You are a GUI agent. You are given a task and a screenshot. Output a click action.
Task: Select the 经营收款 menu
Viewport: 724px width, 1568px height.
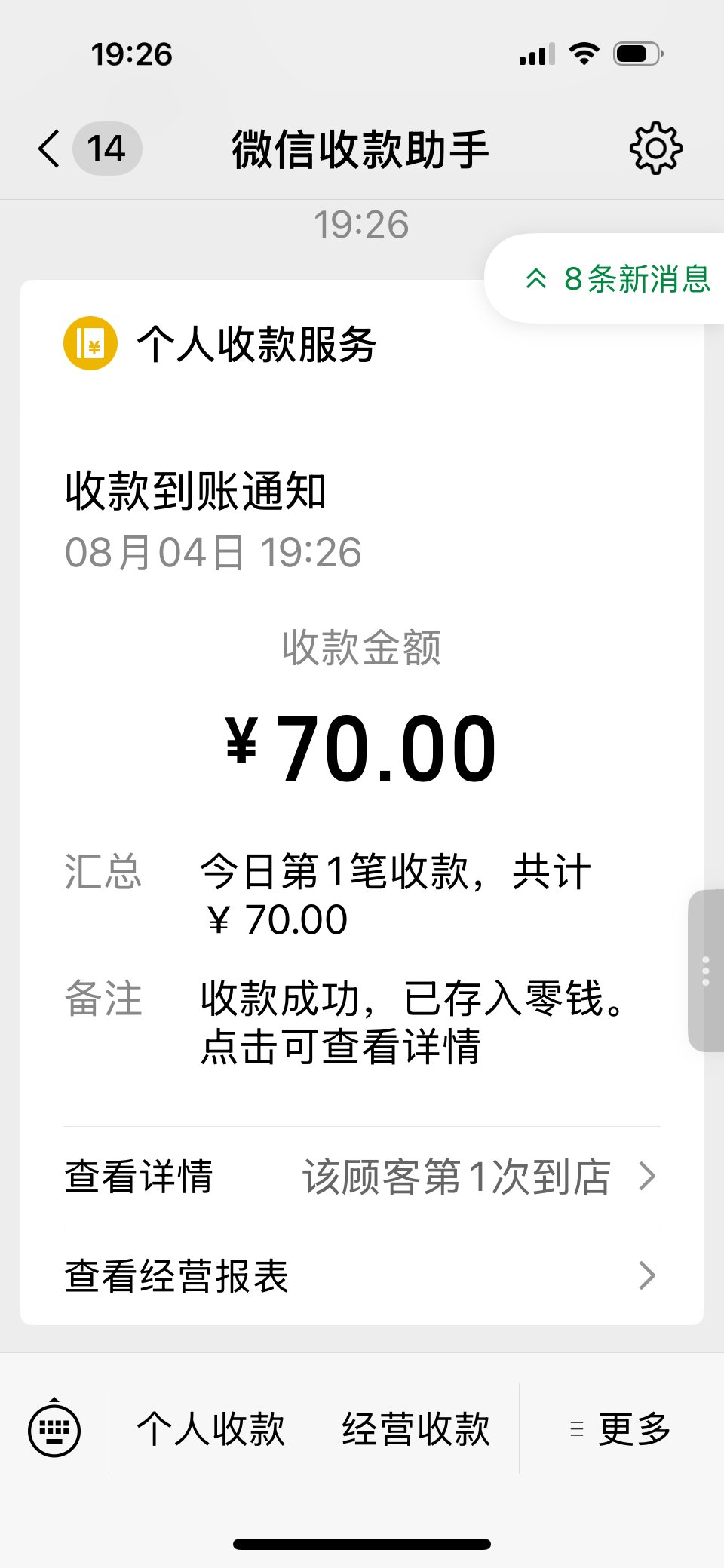click(x=416, y=1429)
